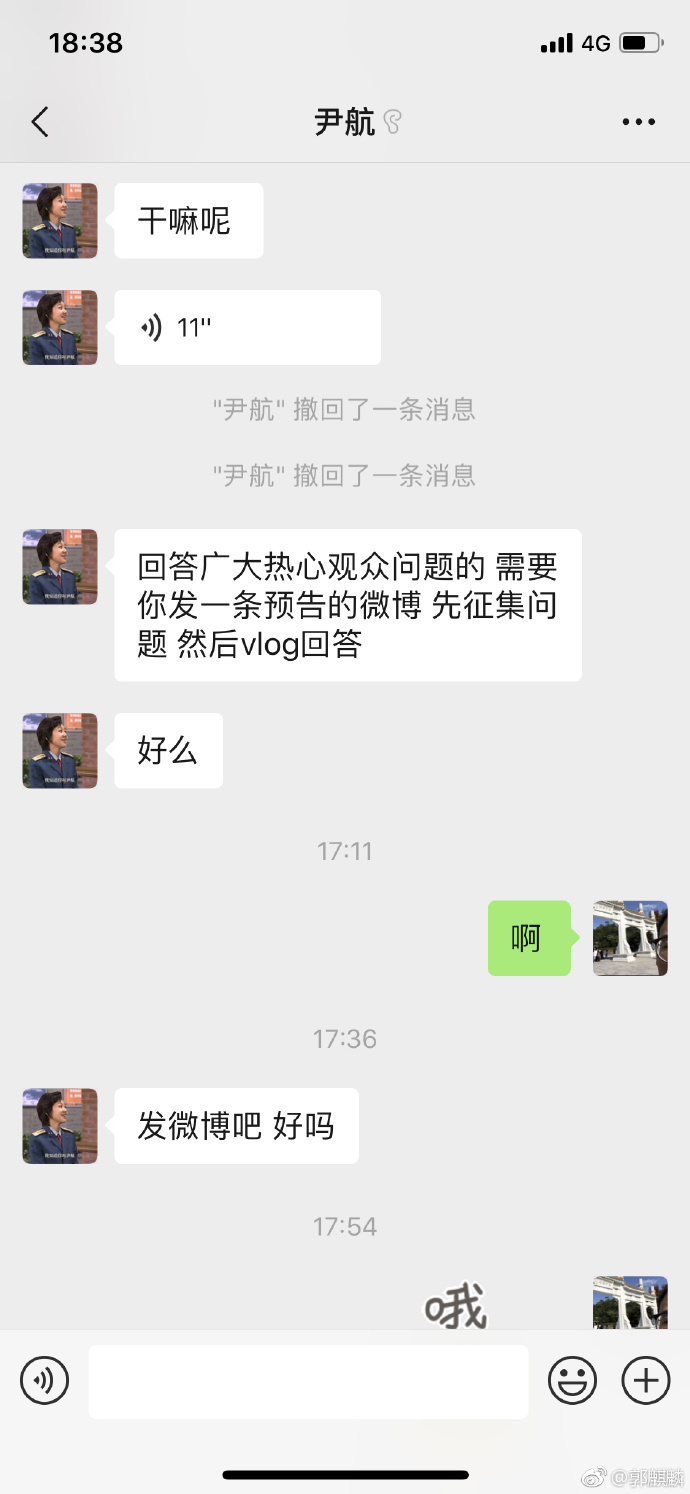The height and width of the screenshot is (1494, 690).
Task: Open the plus attachments menu
Action: point(646,1381)
